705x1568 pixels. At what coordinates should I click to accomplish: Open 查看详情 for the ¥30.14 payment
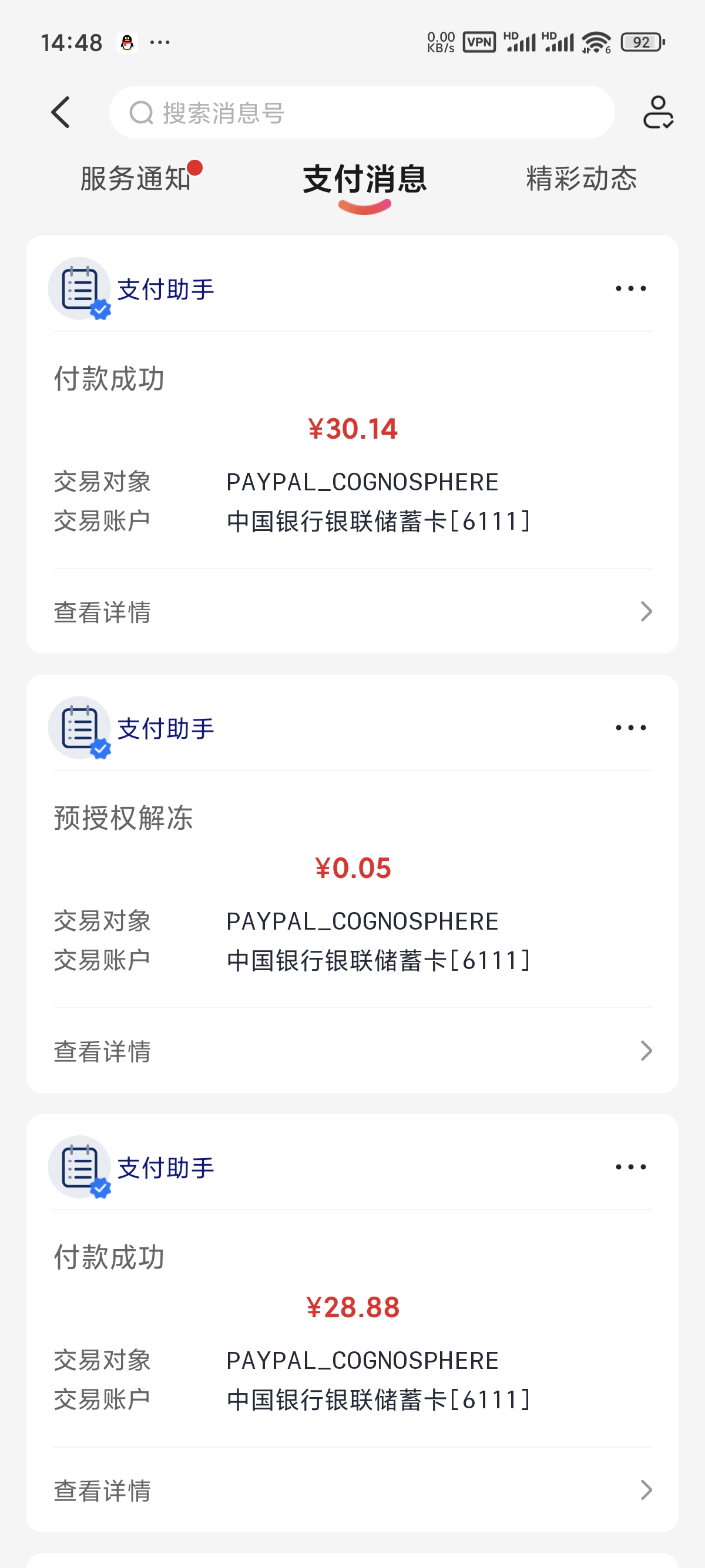click(102, 612)
